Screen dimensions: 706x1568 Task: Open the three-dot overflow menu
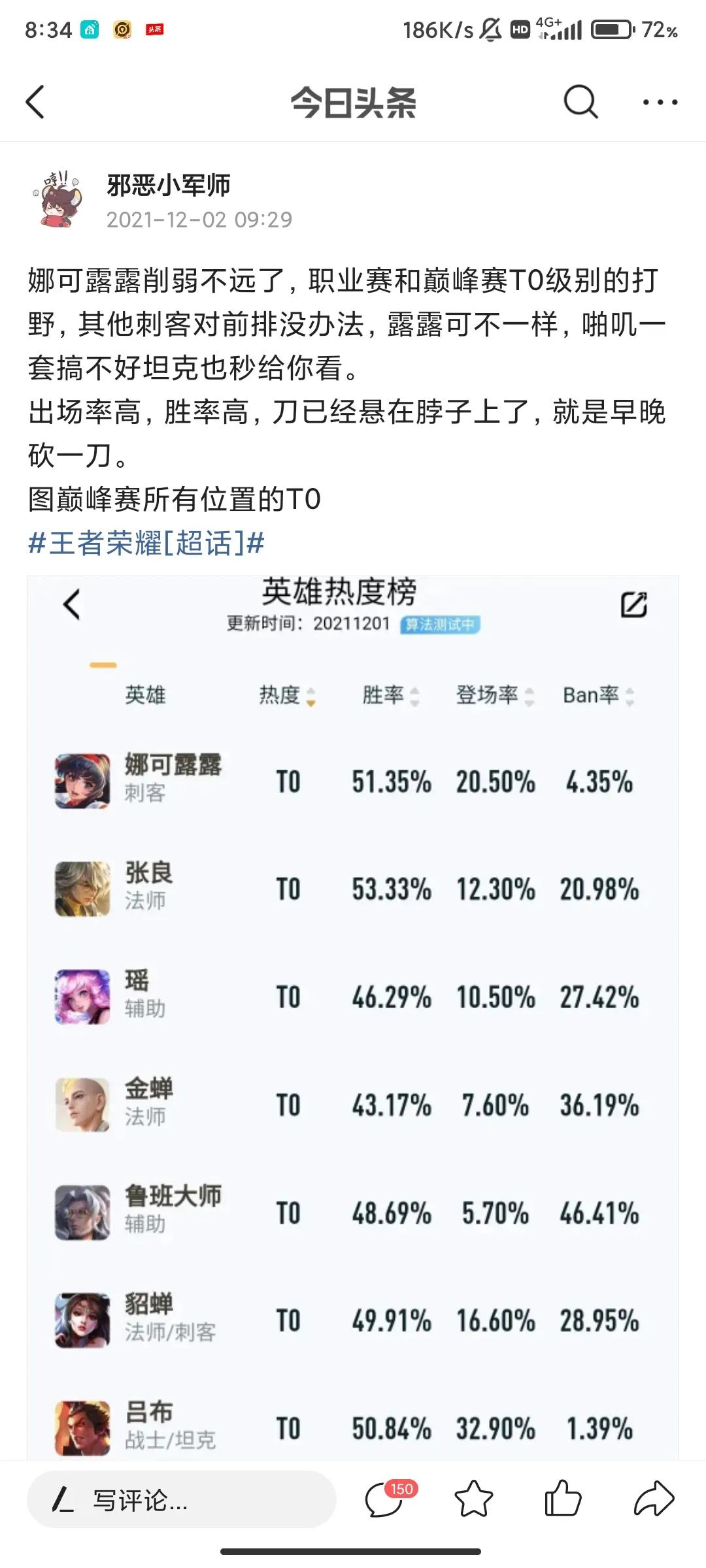click(660, 103)
